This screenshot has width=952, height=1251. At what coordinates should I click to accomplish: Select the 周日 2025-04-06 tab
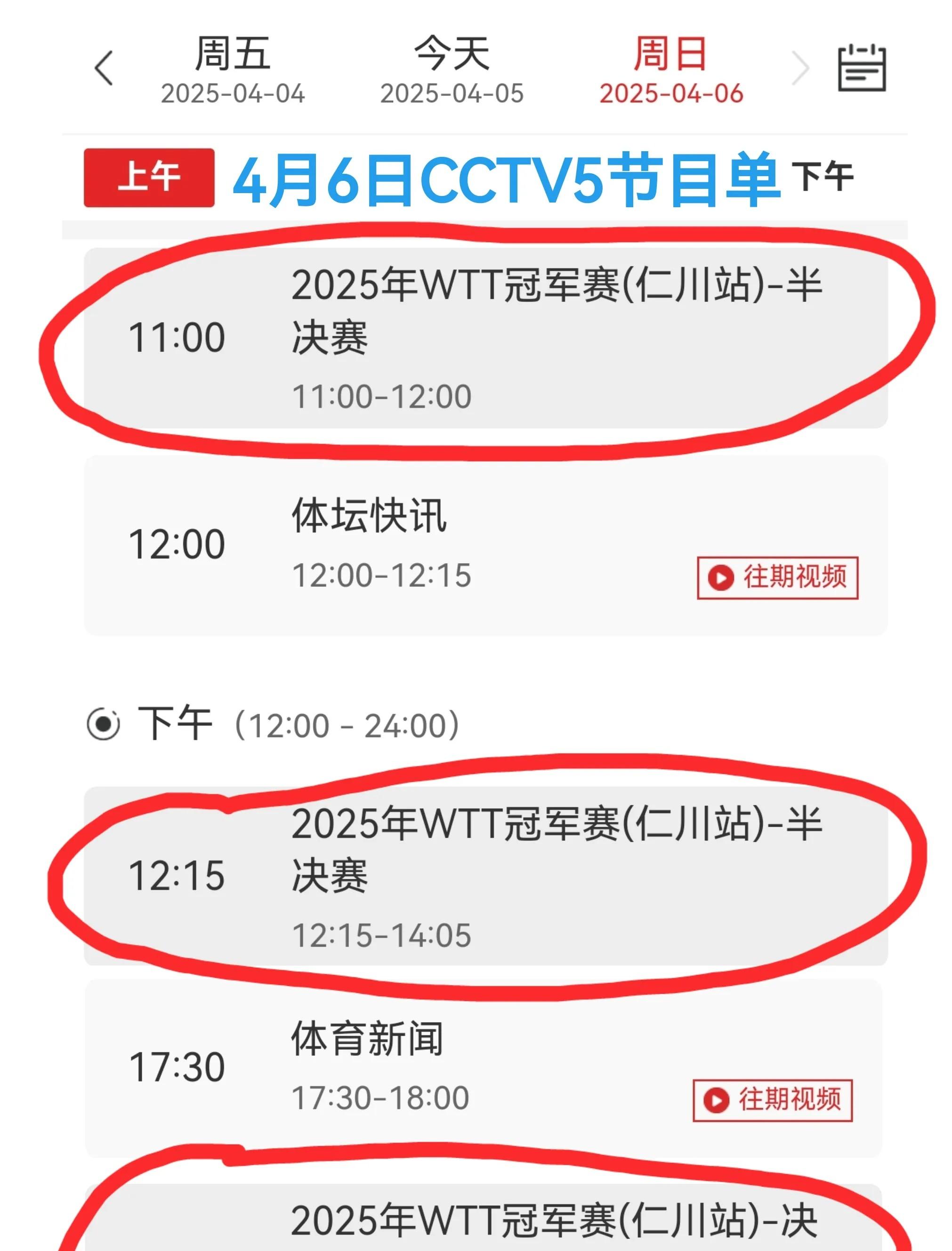pyautogui.click(x=671, y=70)
